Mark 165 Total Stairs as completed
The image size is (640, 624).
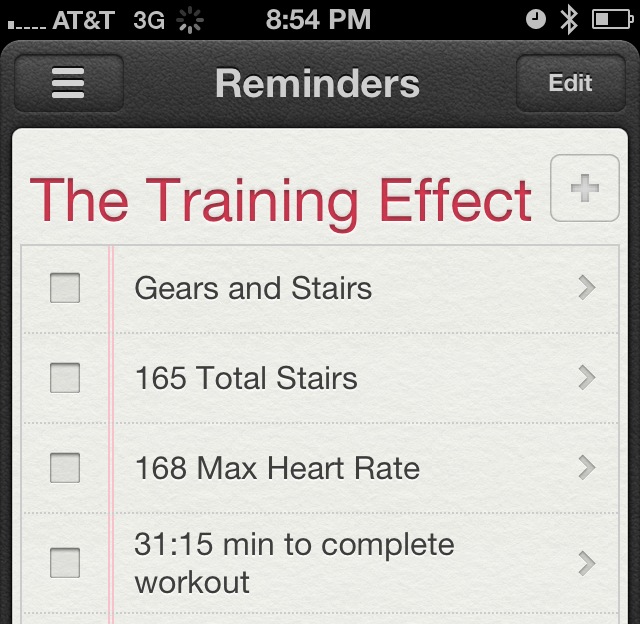coord(66,378)
